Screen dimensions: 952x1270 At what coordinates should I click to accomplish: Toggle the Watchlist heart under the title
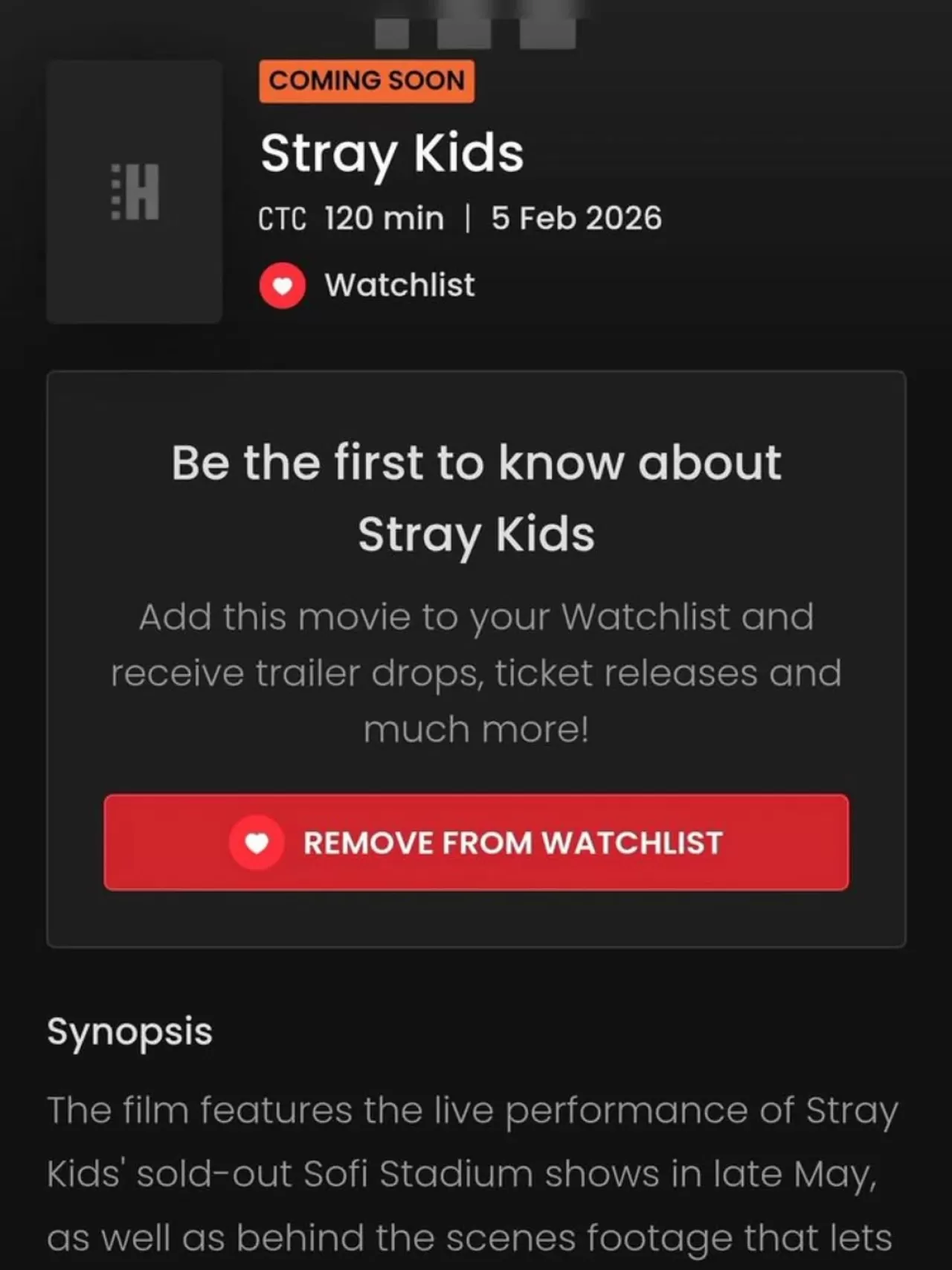tap(283, 285)
